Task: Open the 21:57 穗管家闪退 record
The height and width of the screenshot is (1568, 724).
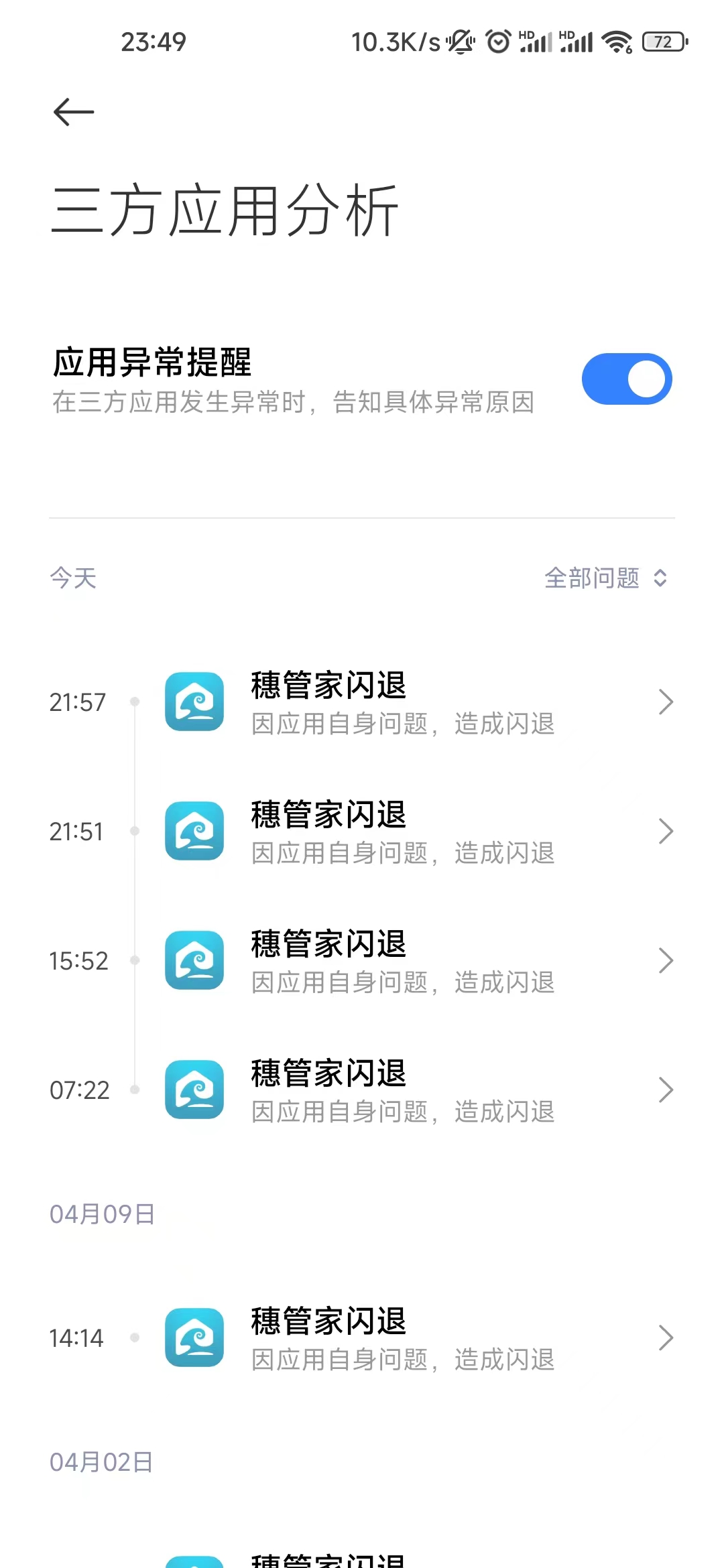Action: (x=362, y=702)
